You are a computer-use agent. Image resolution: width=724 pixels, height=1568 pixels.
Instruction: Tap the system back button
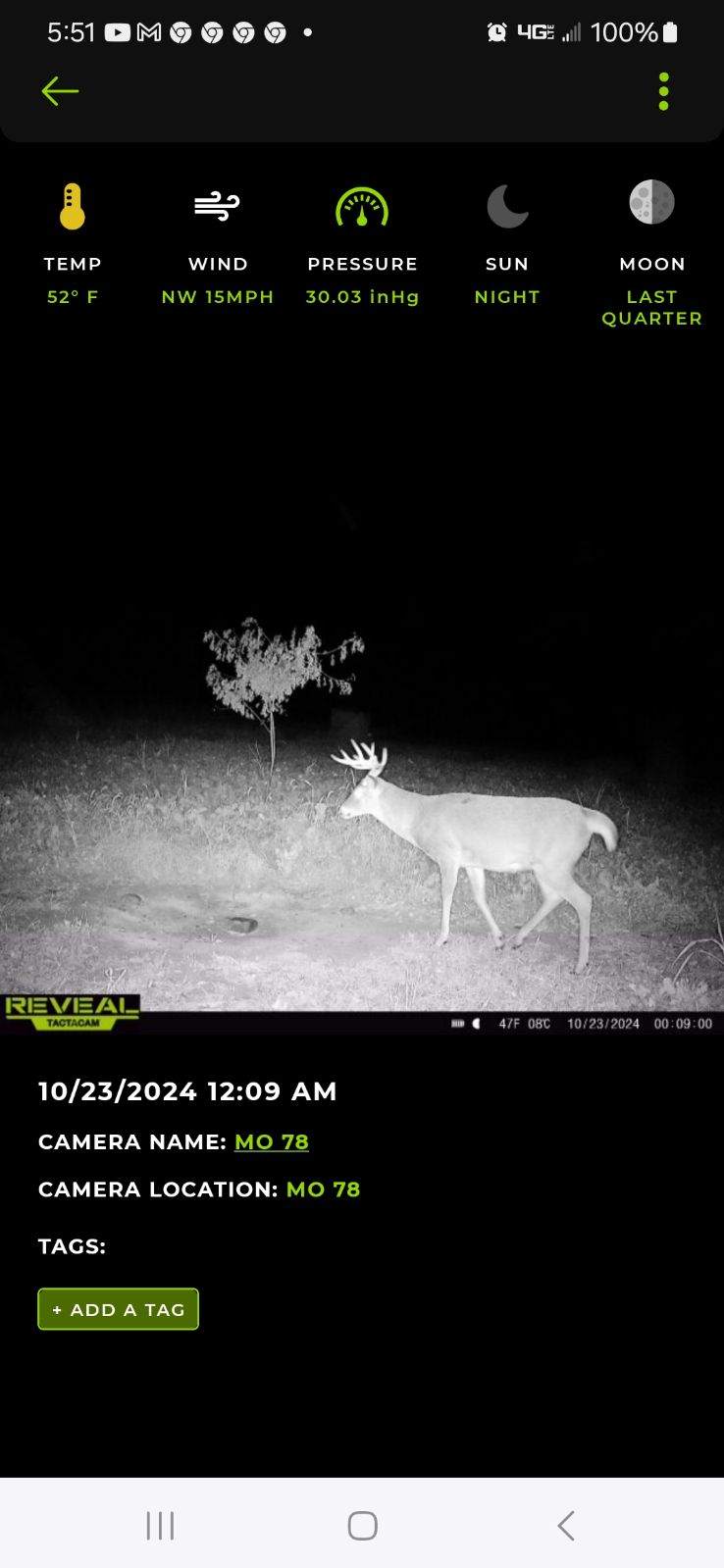565,1525
